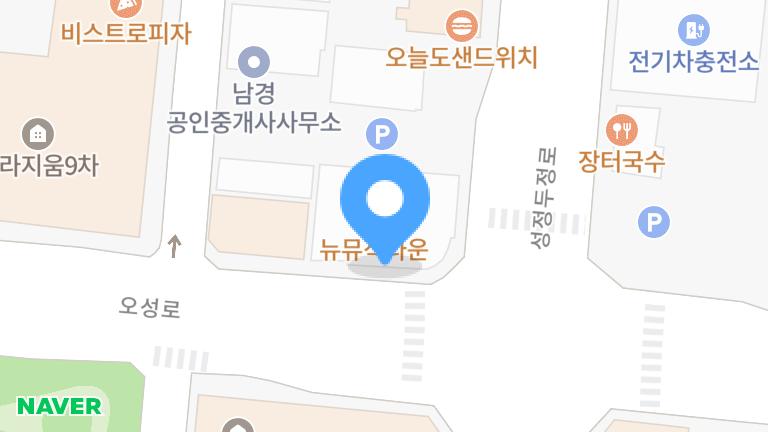Select the 남경 공인중개사사무소 place marker

[x=255, y=62]
